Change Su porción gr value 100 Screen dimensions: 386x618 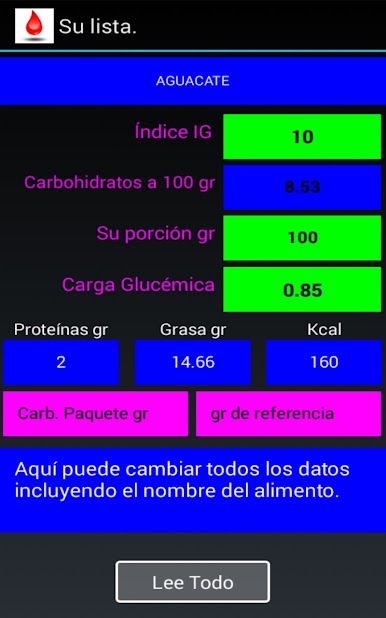302,238
